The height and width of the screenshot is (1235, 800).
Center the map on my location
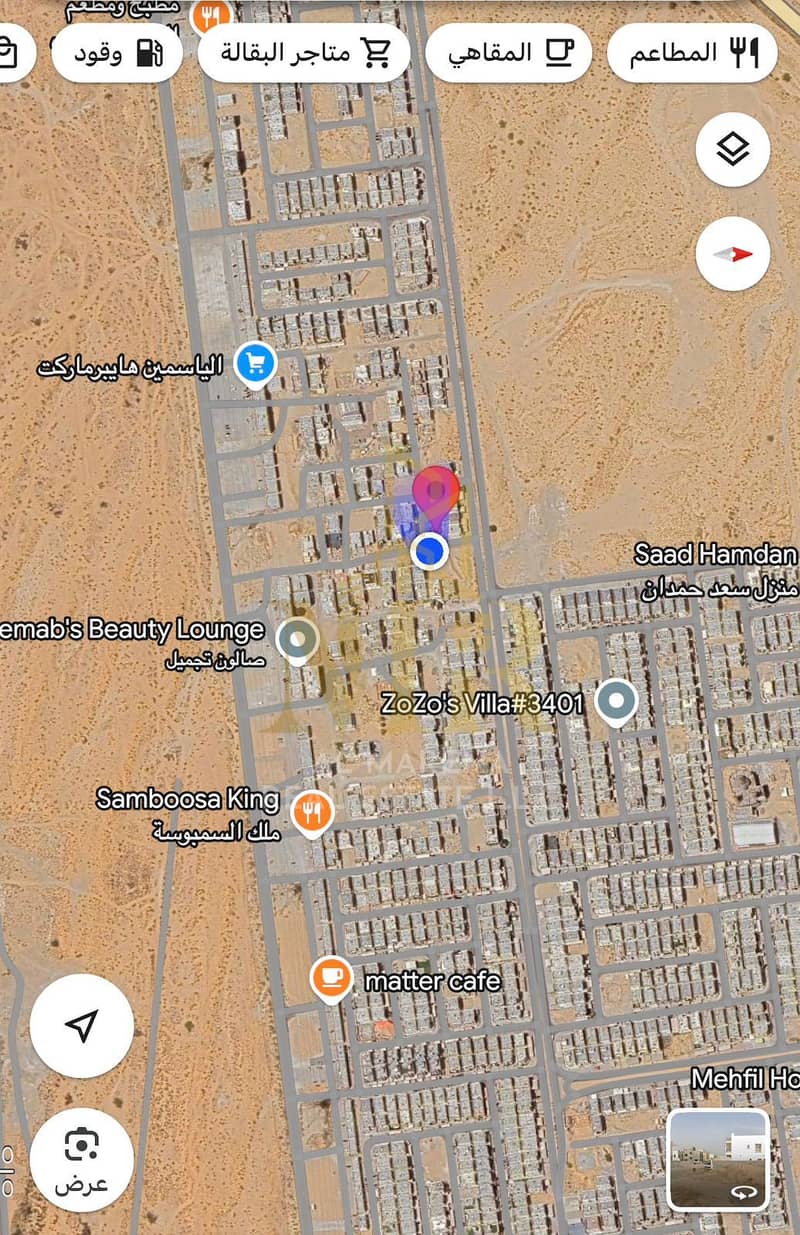(82, 1025)
